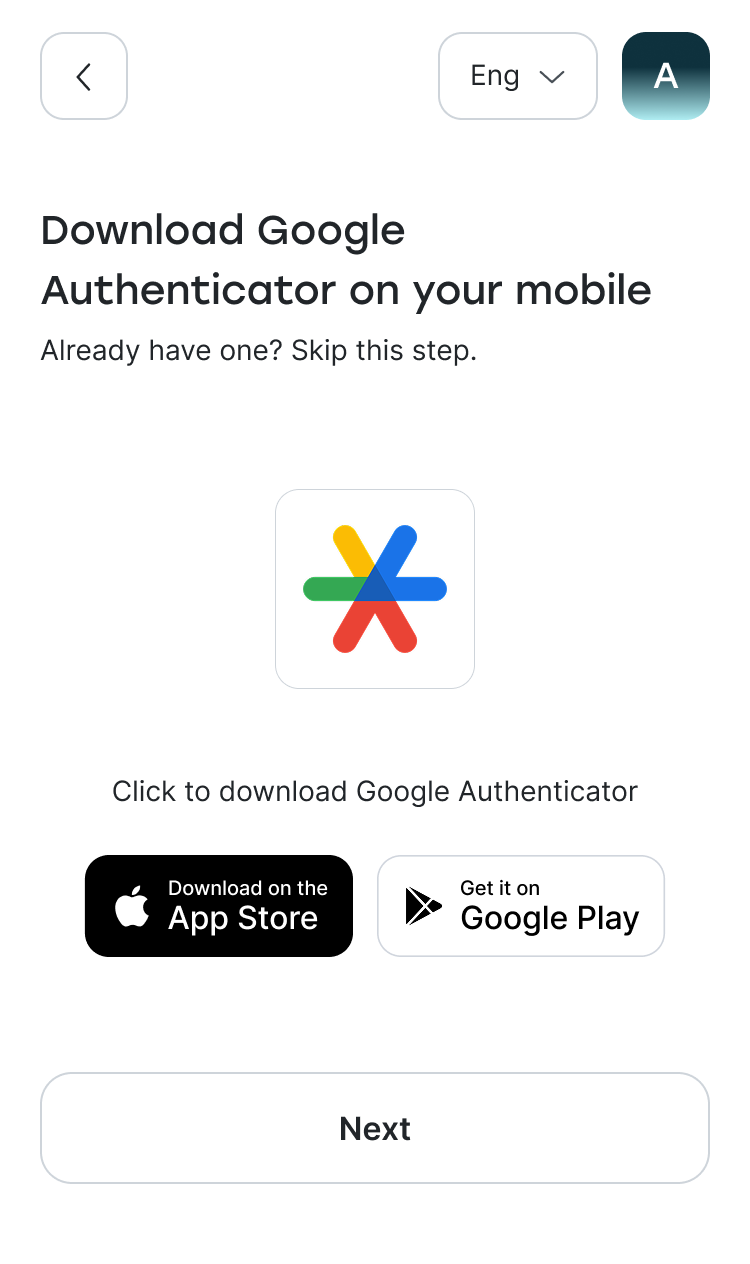Download from the App Store

coord(219,906)
